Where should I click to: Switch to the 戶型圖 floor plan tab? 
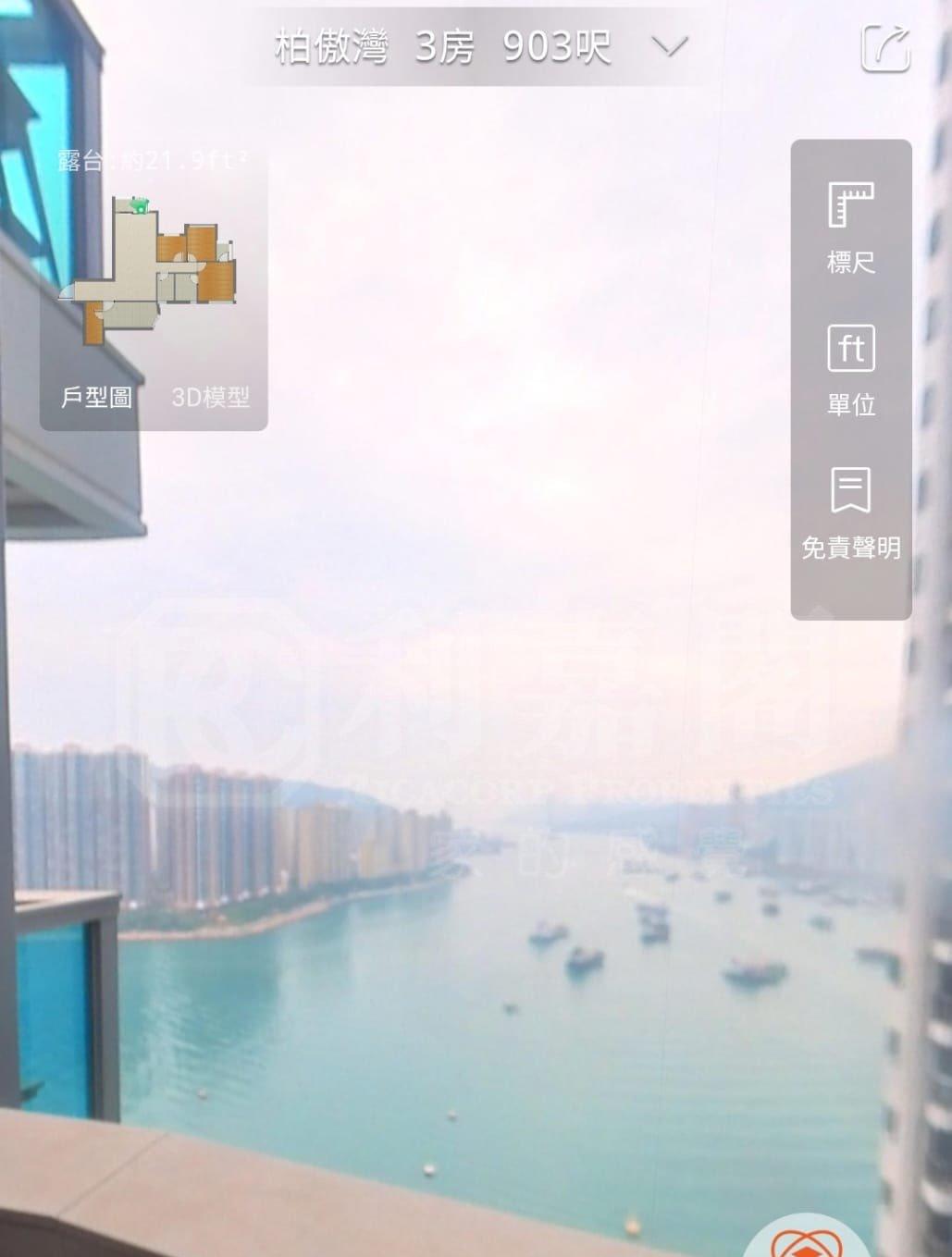96,398
